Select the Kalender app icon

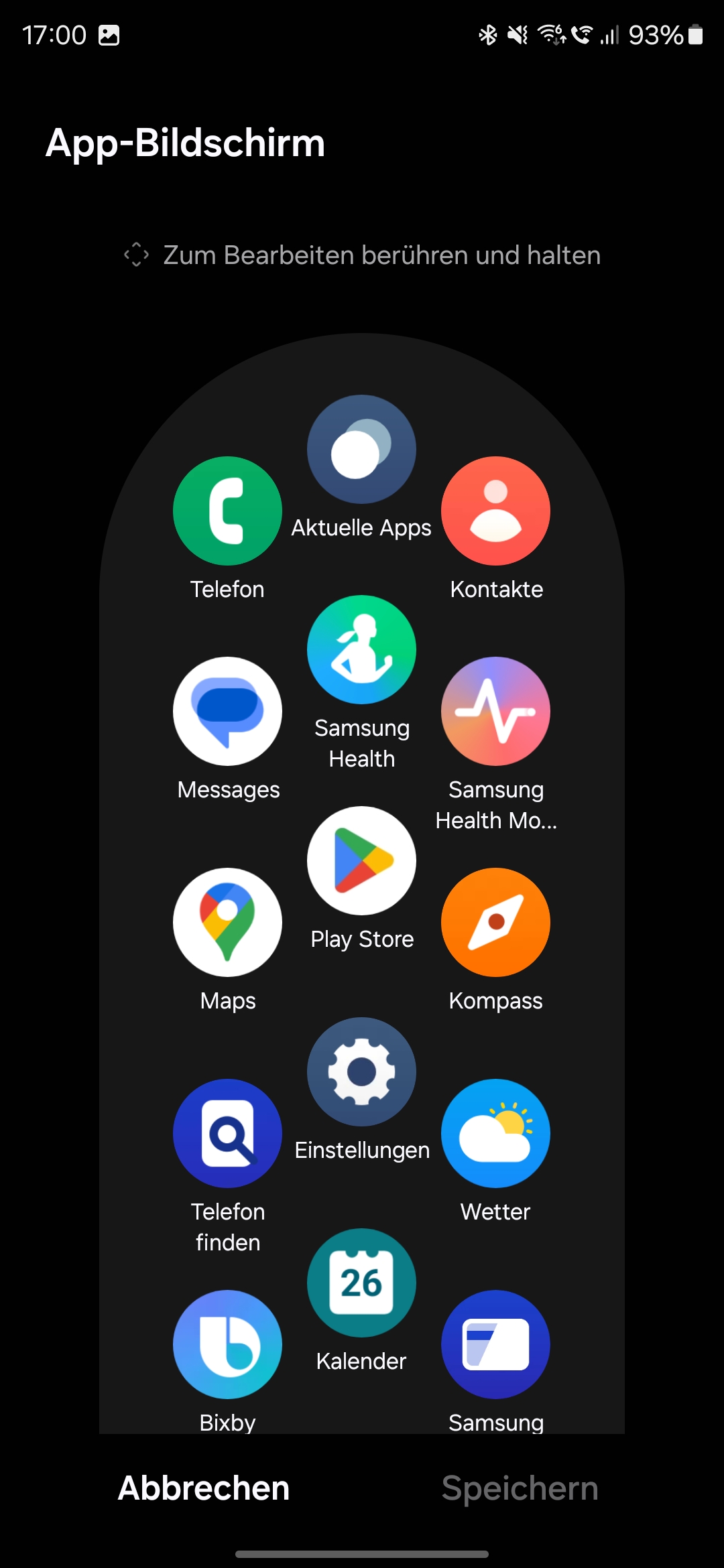361,1283
